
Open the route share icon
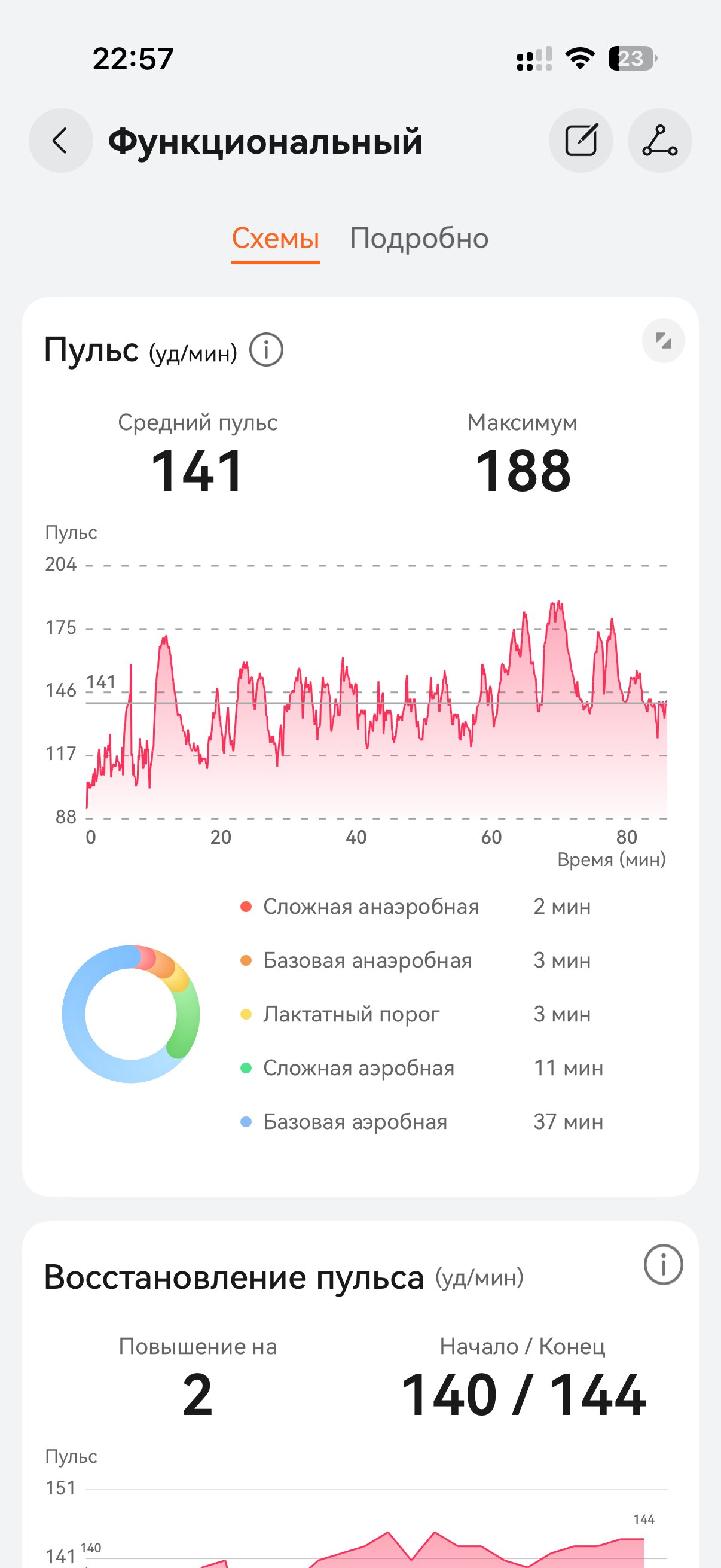click(x=659, y=141)
